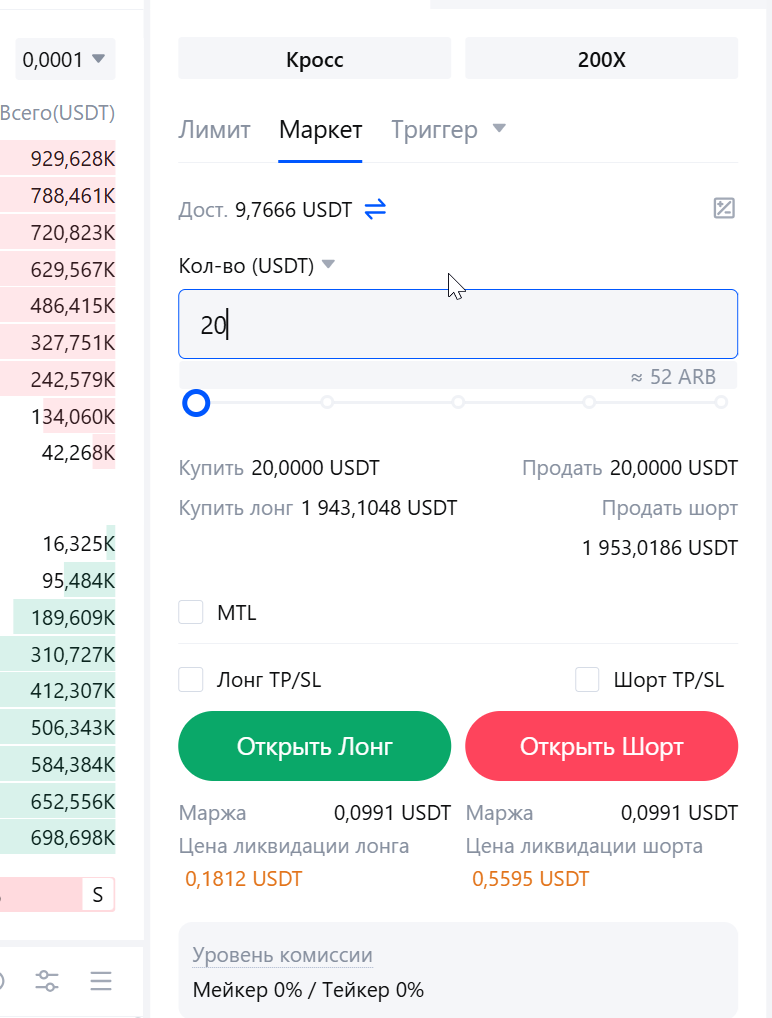Tap the blue handle of the amount slider
Screen dimensions: 772x1018
point(197,403)
